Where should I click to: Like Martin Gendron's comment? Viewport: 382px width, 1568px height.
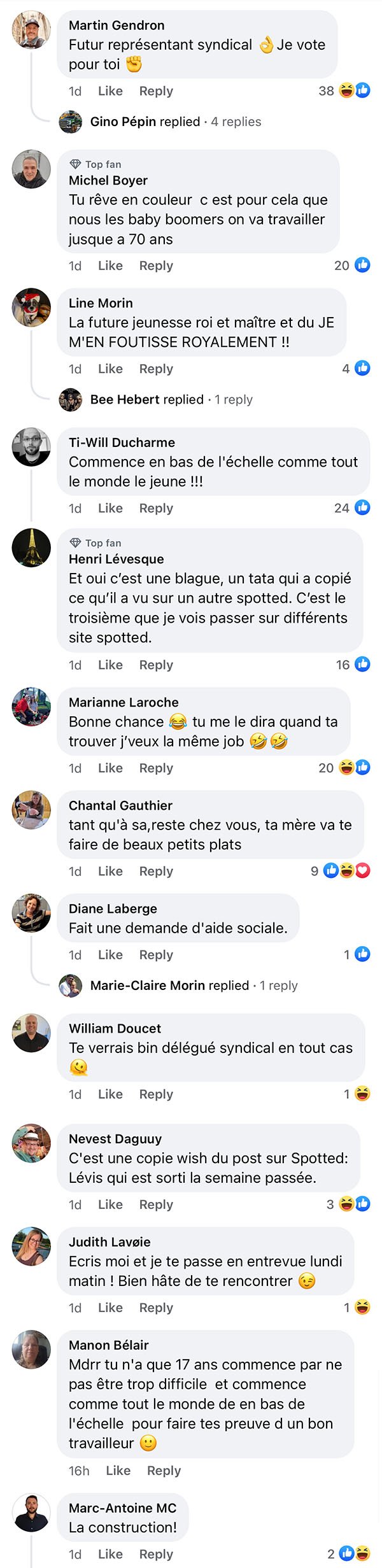click(110, 91)
